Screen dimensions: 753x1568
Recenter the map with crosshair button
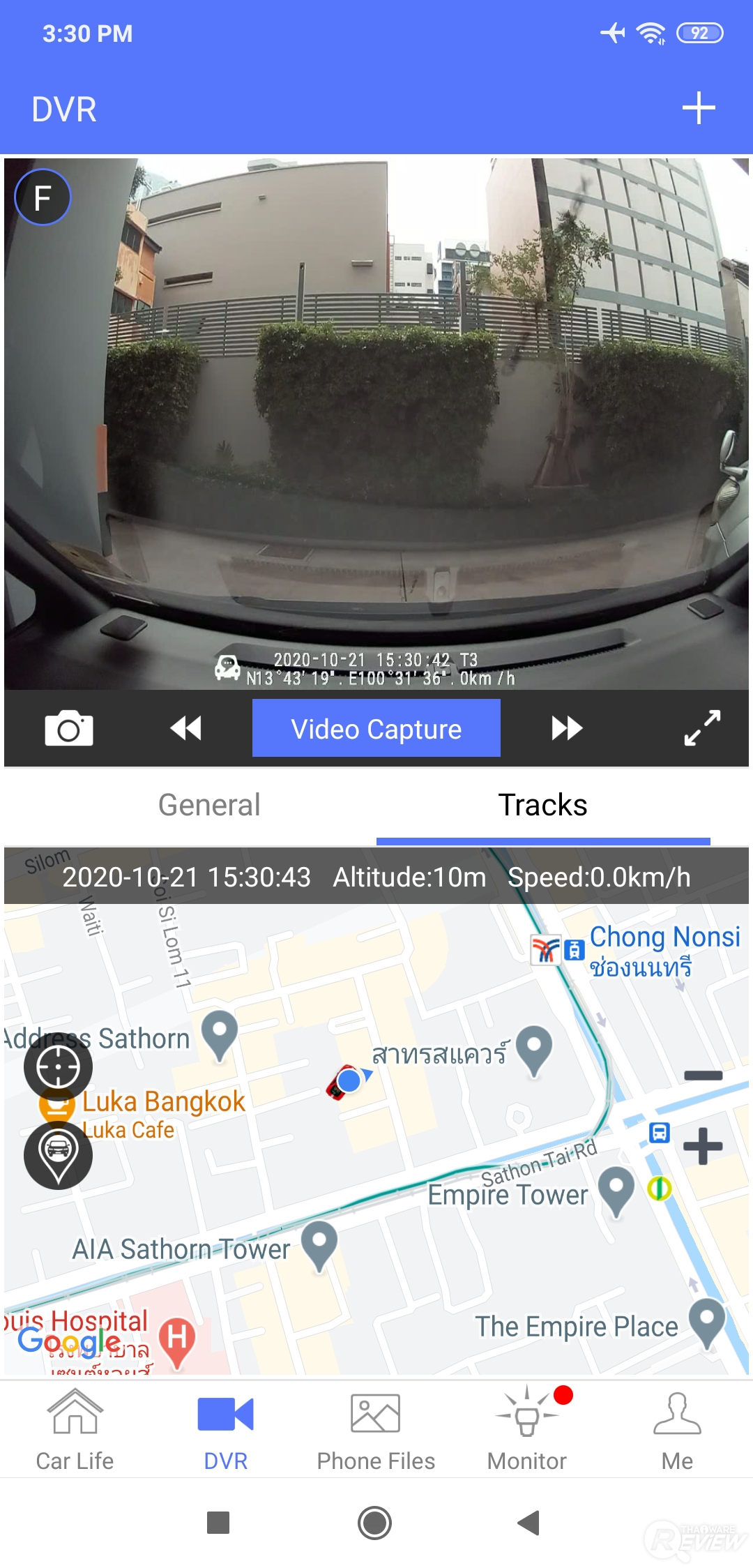58,1066
